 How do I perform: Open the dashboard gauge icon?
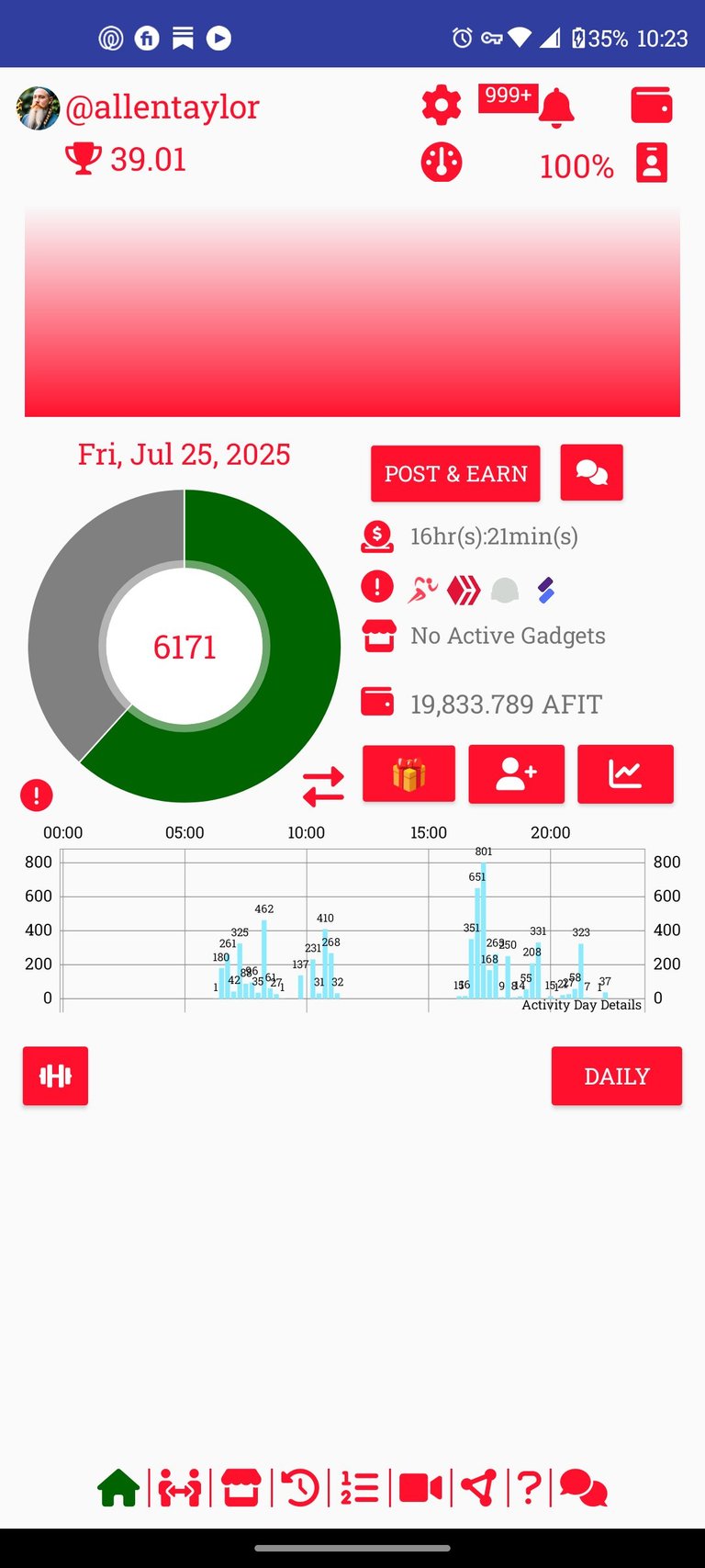pyautogui.click(x=442, y=163)
